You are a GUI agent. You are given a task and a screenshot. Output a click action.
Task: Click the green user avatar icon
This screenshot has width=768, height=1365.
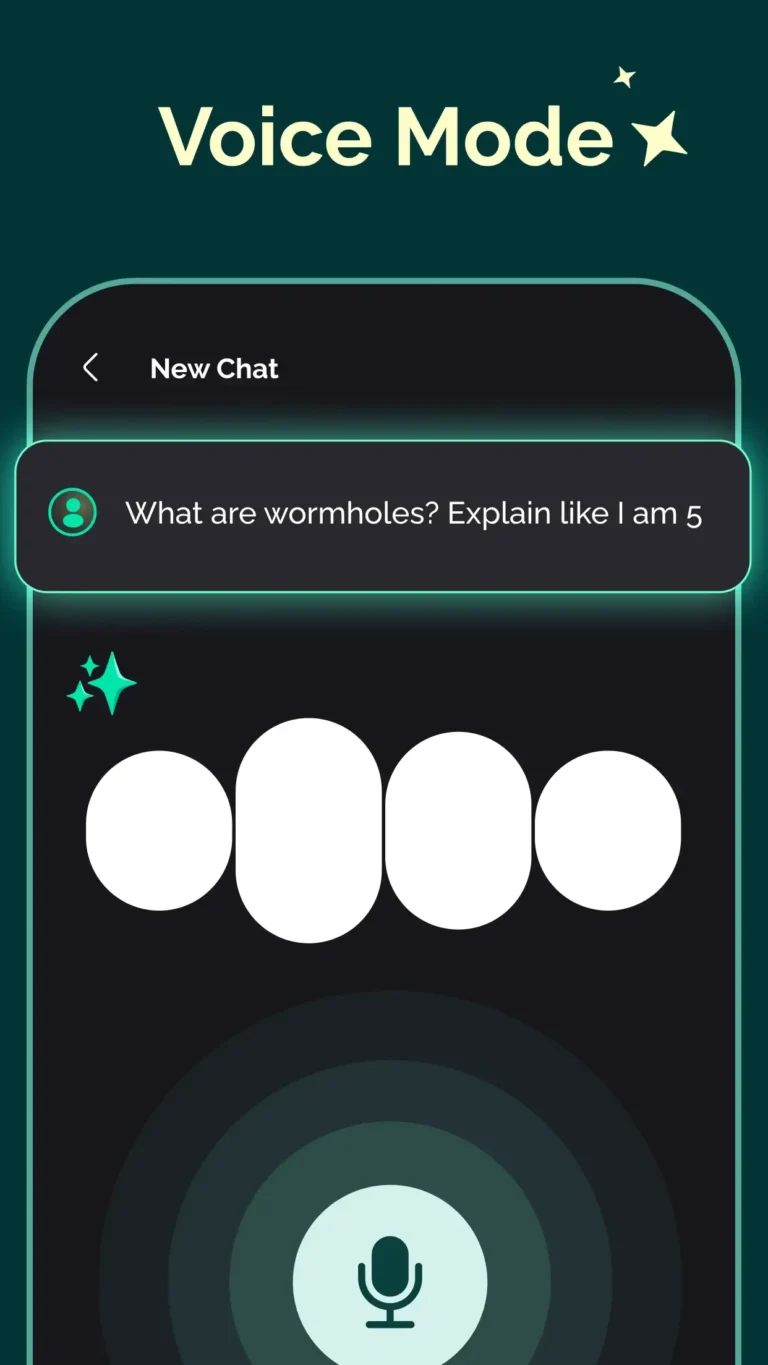coord(71,513)
